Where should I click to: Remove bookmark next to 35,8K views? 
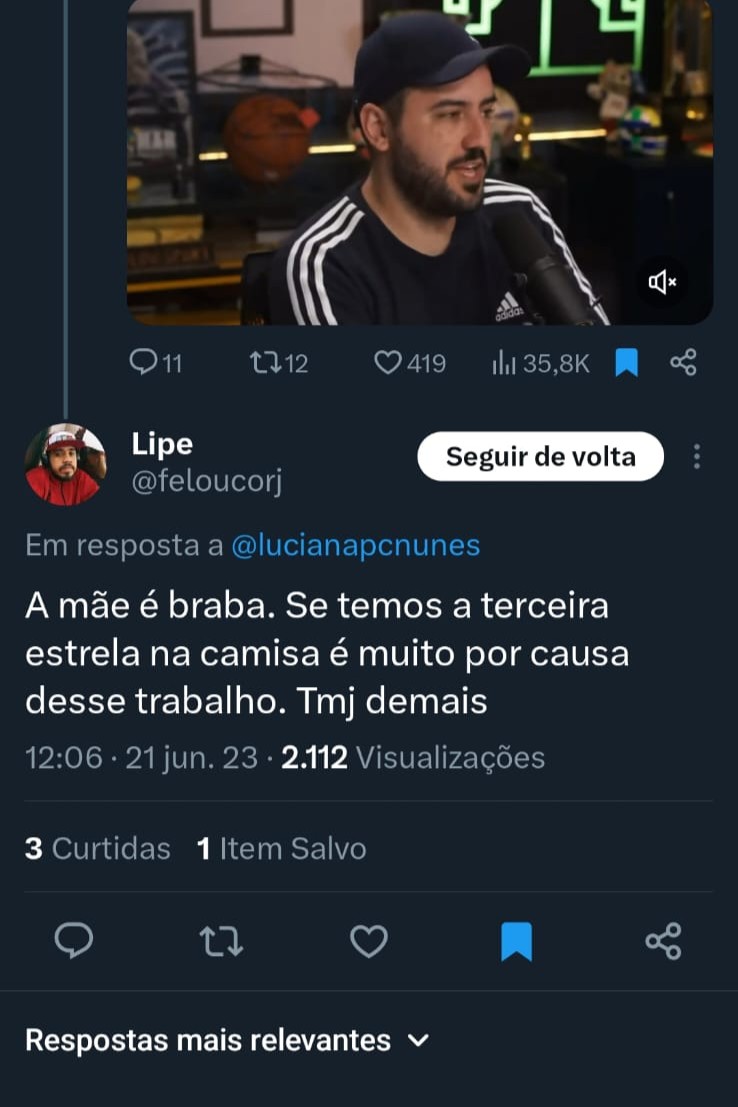tap(626, 363)
